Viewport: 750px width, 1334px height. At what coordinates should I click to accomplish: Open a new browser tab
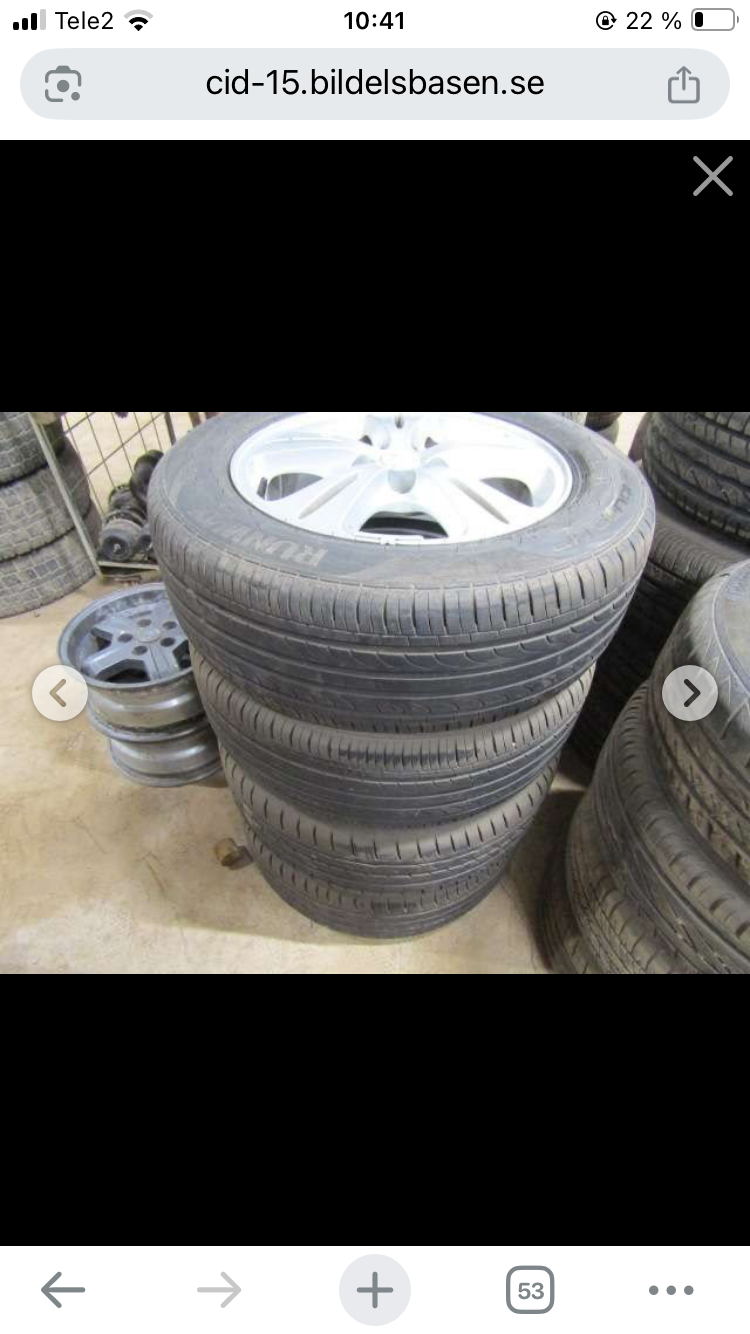coord(375,1290)
